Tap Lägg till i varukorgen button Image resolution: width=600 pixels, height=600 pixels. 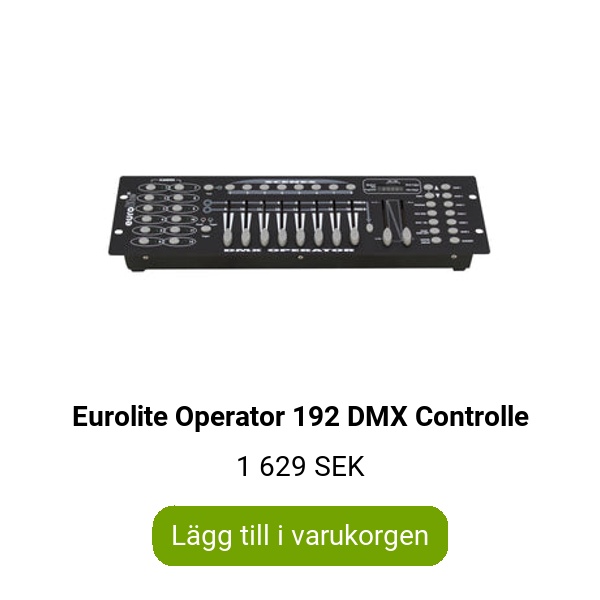click(x=299, y=535)
